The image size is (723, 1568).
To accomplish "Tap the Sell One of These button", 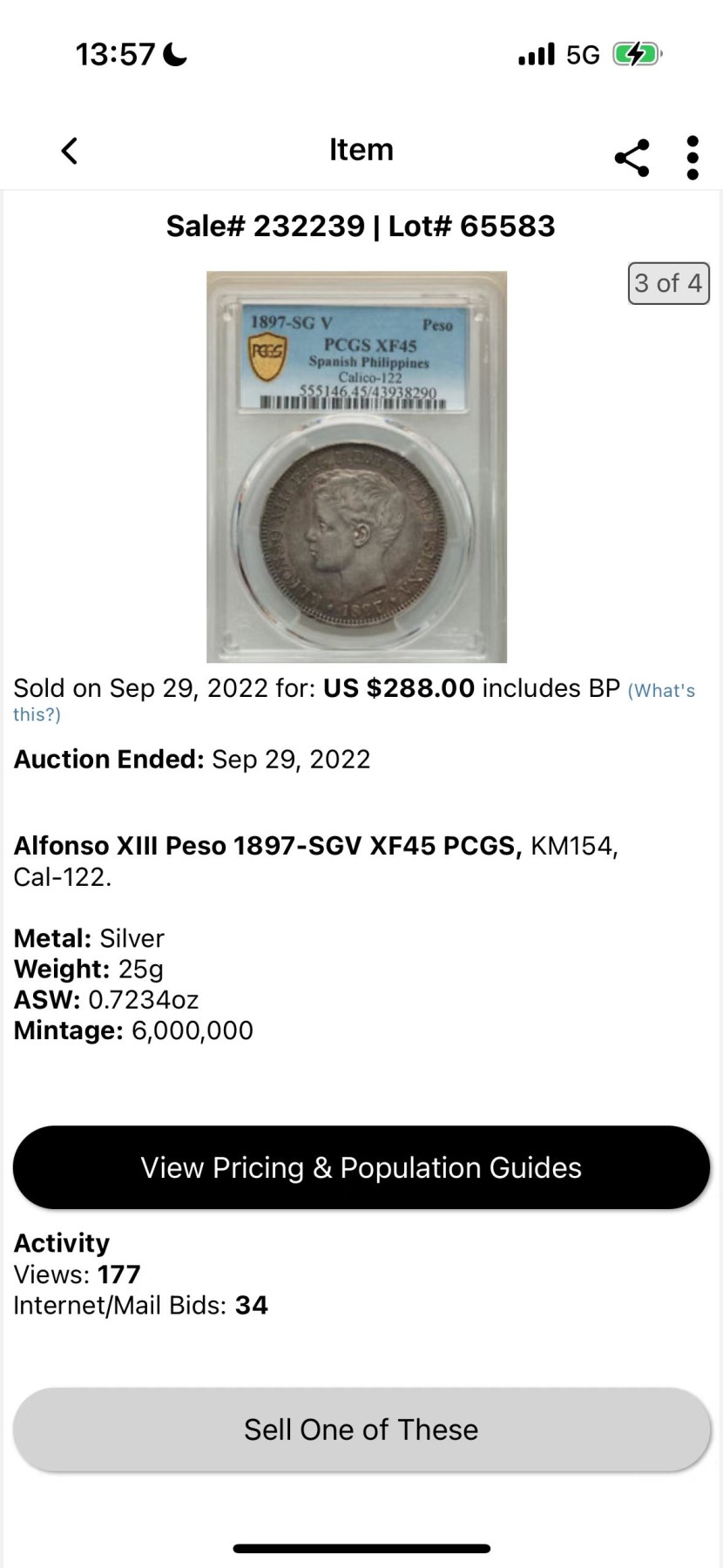I will pyautogui.click(x=361, y=1429).
